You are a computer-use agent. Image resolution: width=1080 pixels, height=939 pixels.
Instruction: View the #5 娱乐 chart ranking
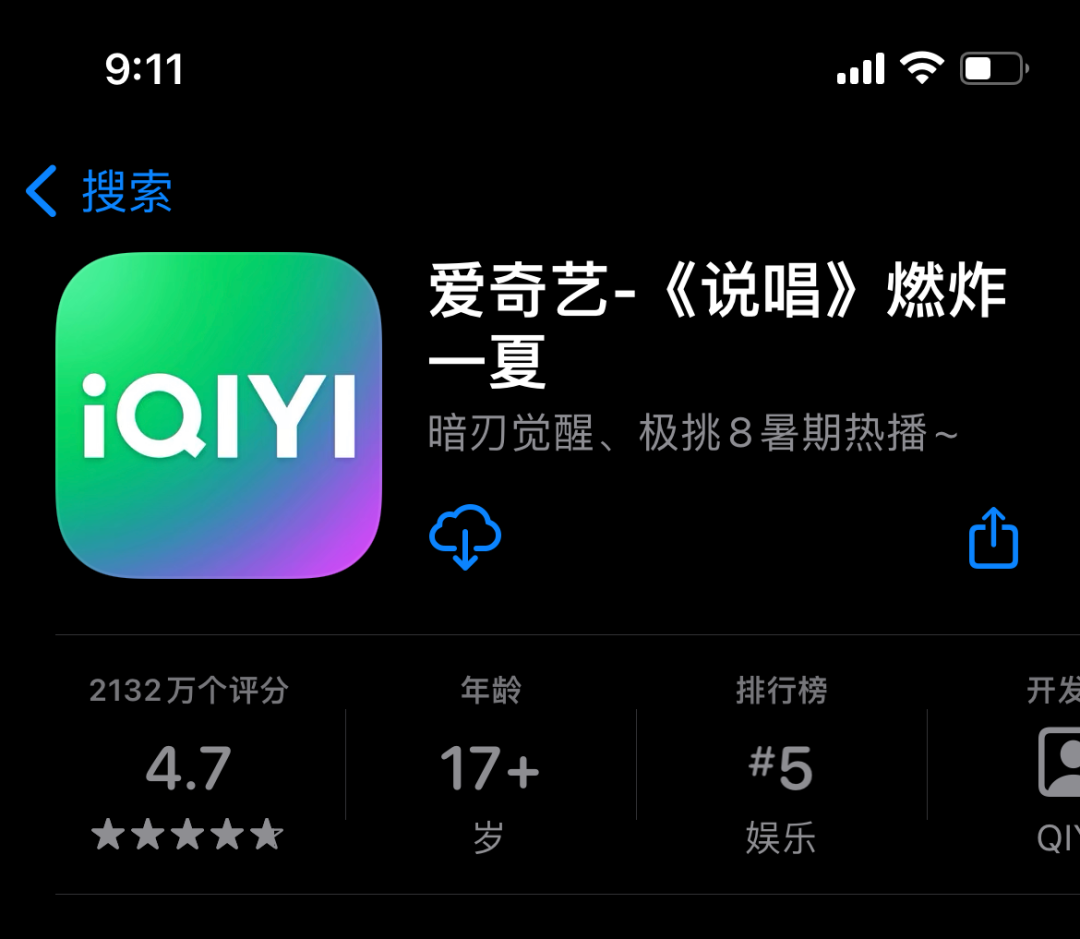coord(781,766)
